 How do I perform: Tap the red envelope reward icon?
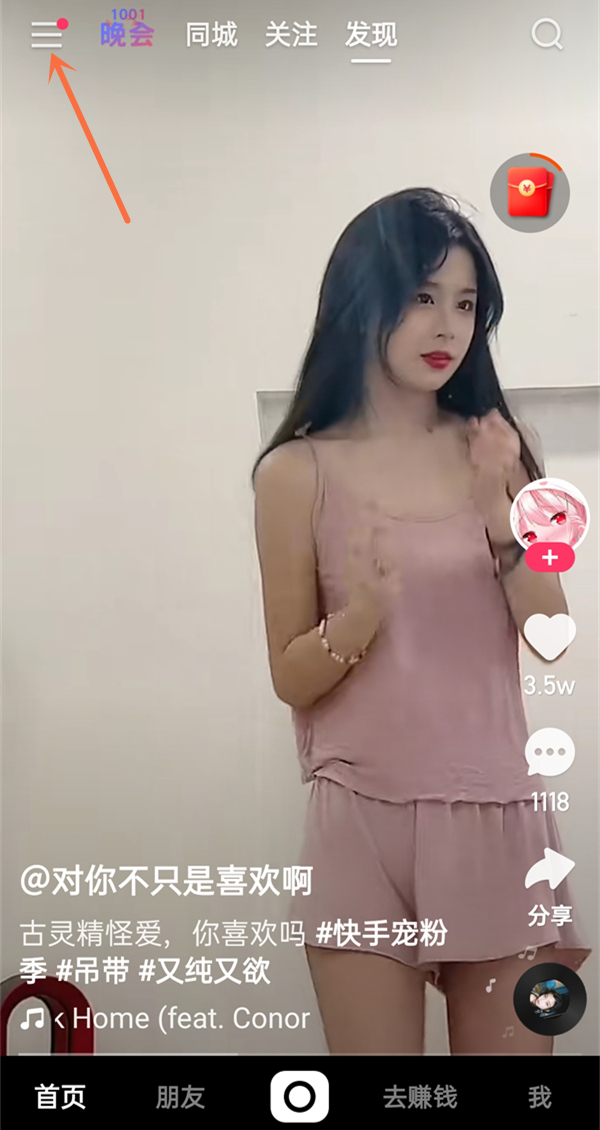pyautogui.click(x=530, y=193)
